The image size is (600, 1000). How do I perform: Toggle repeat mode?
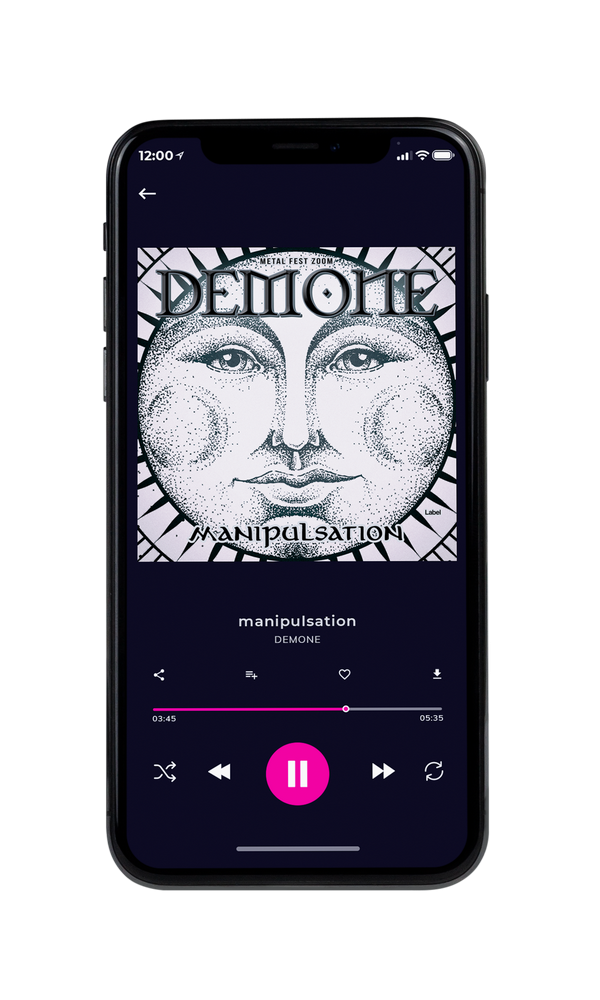(x=434, y=771)
